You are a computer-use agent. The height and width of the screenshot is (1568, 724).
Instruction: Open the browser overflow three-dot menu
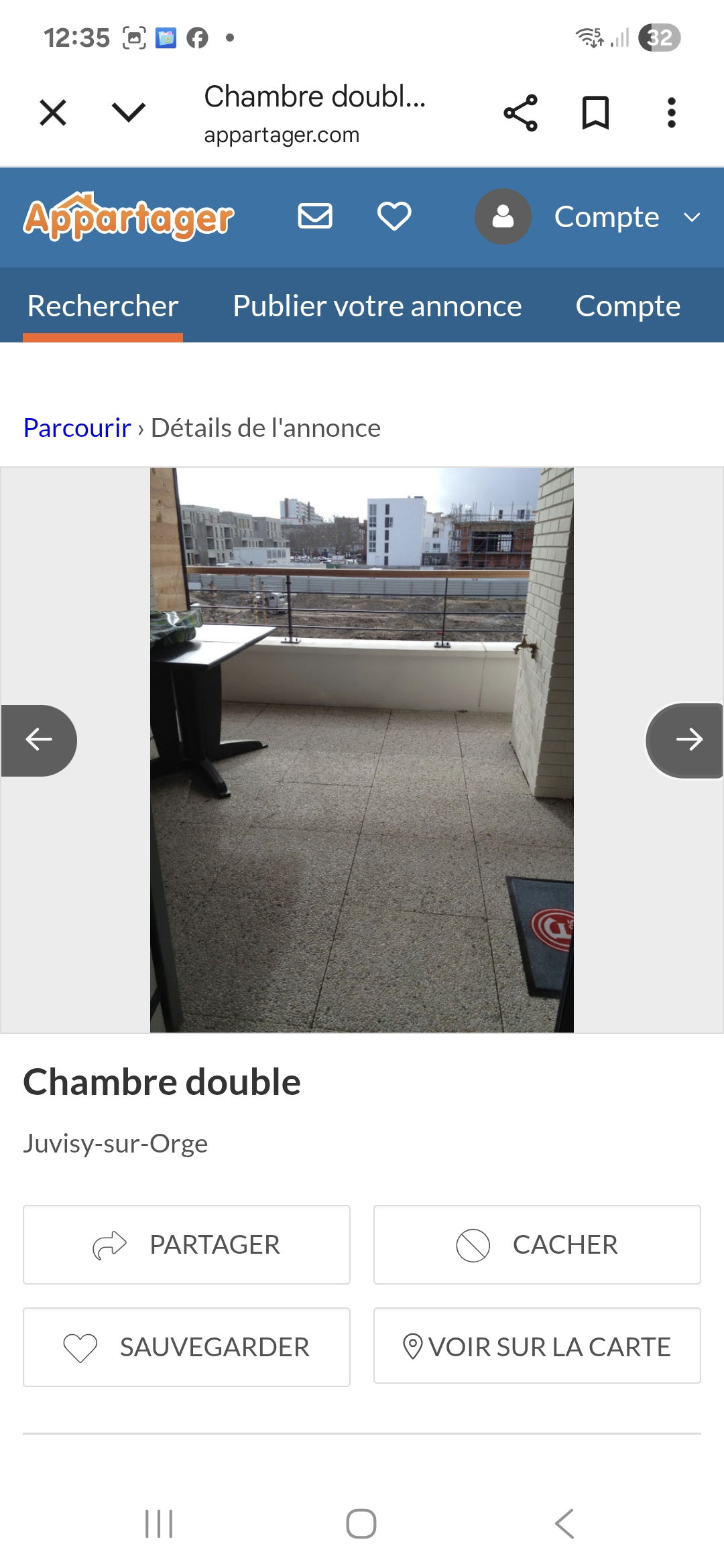[672, 113]
